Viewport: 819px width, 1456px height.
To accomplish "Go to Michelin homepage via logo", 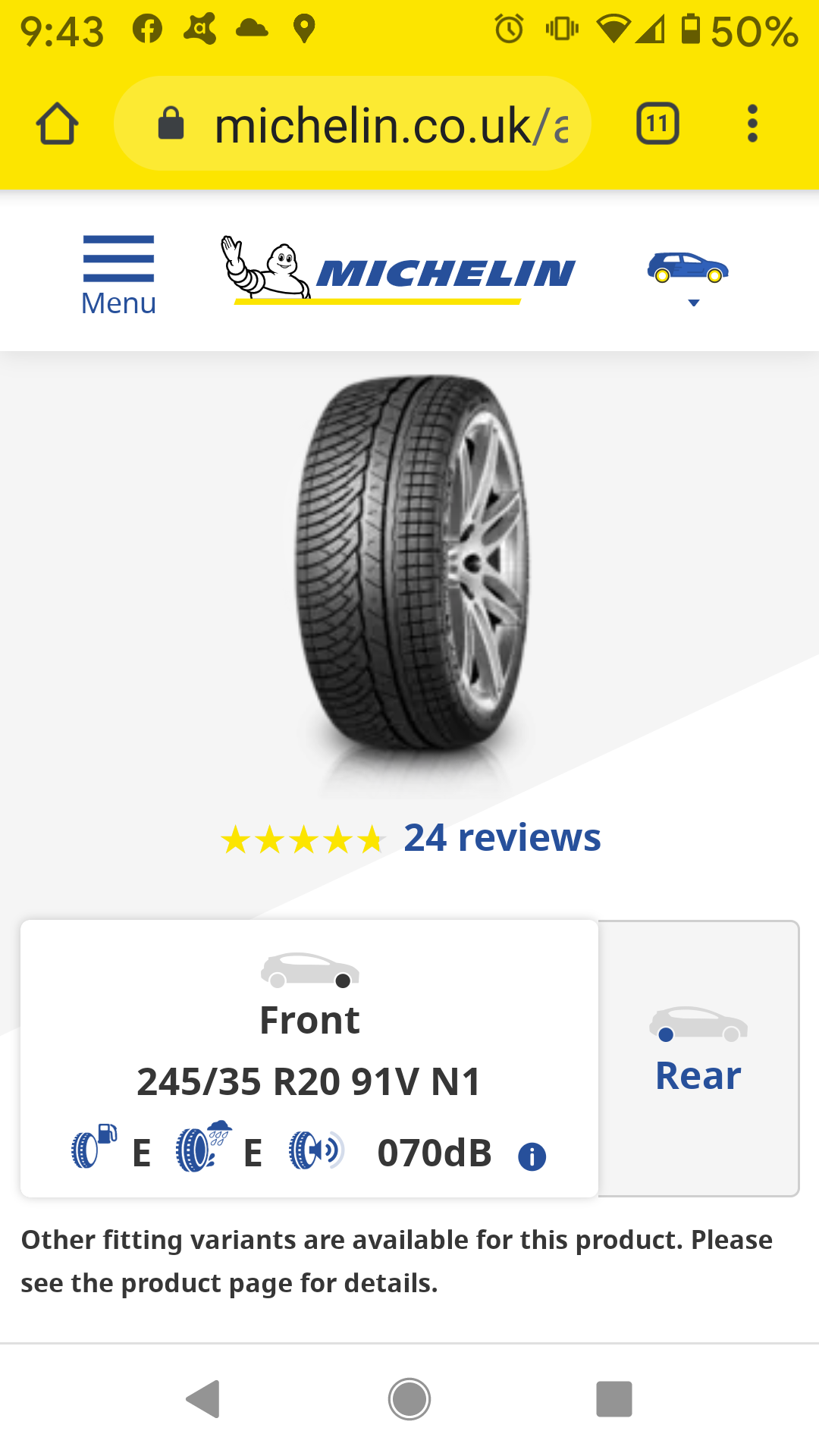I will point(400,271).
